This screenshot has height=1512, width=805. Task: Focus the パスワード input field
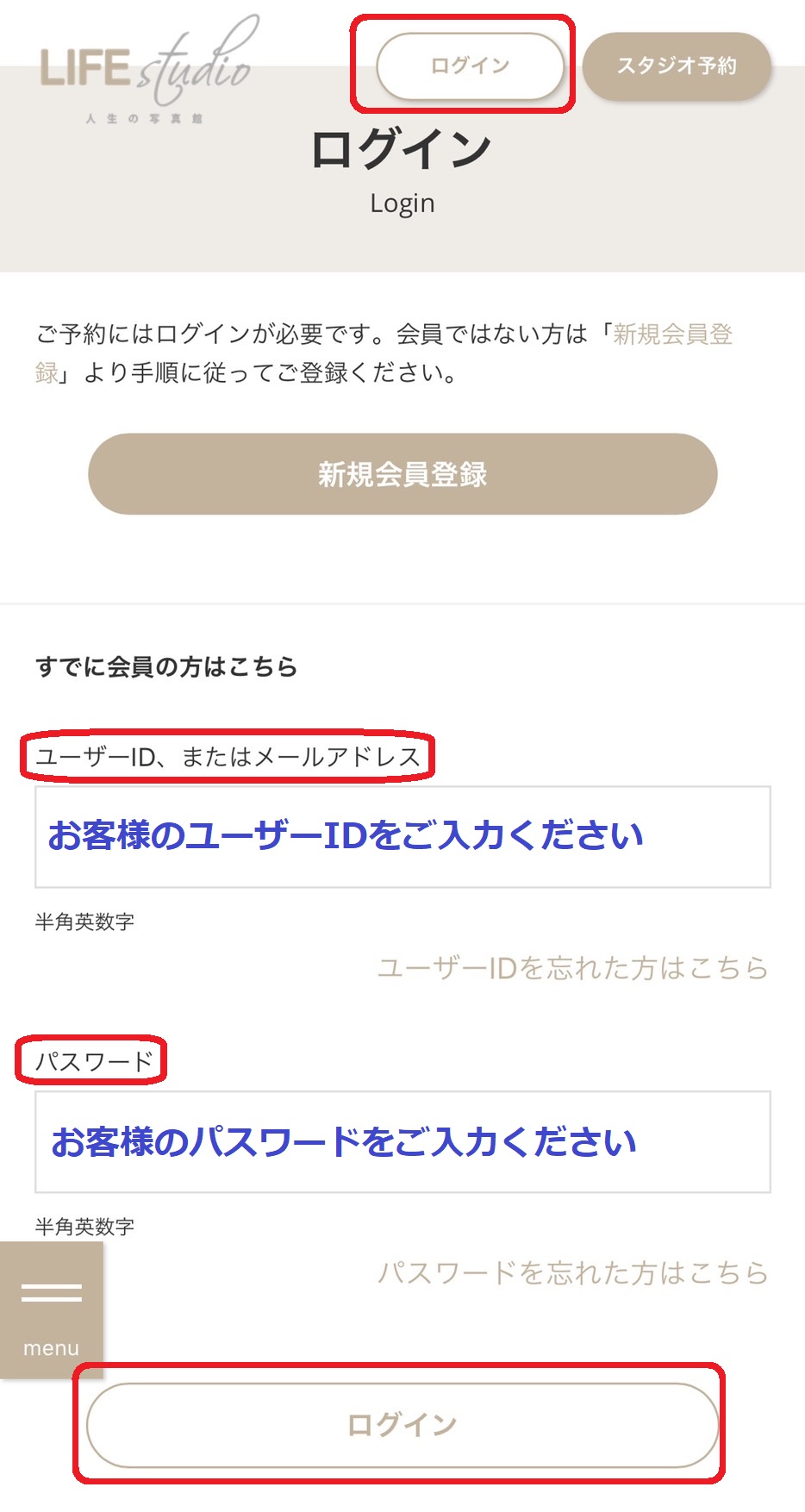point(402,1142)
